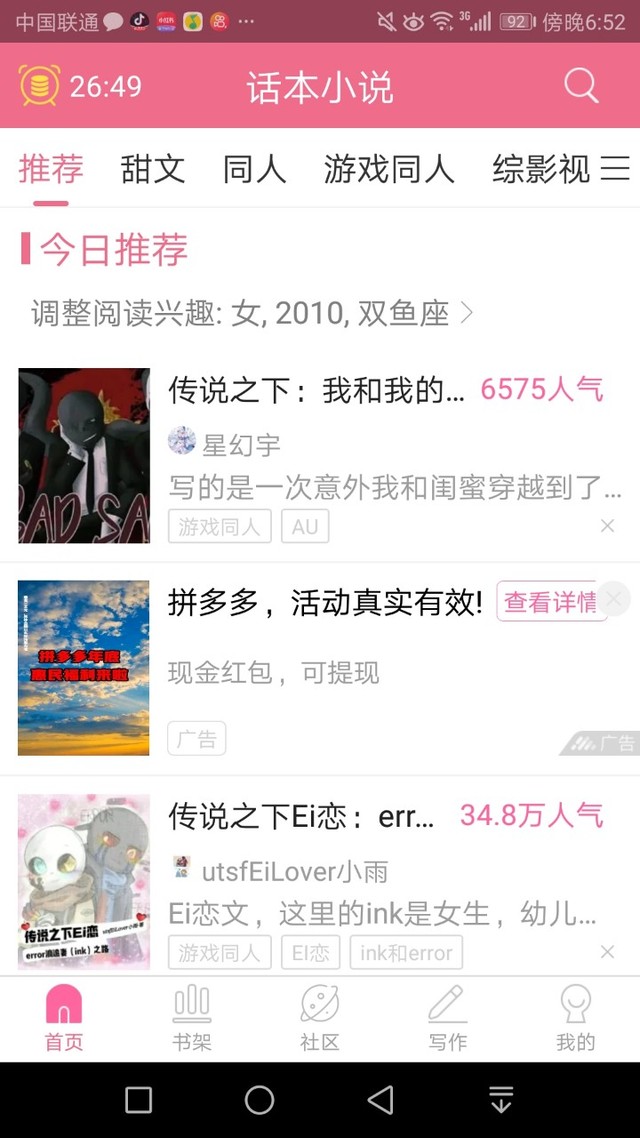The width and height of the screenshot is (640, 1138).
Task: Switch to the 写作 tab
Action: click(447, 1017)
